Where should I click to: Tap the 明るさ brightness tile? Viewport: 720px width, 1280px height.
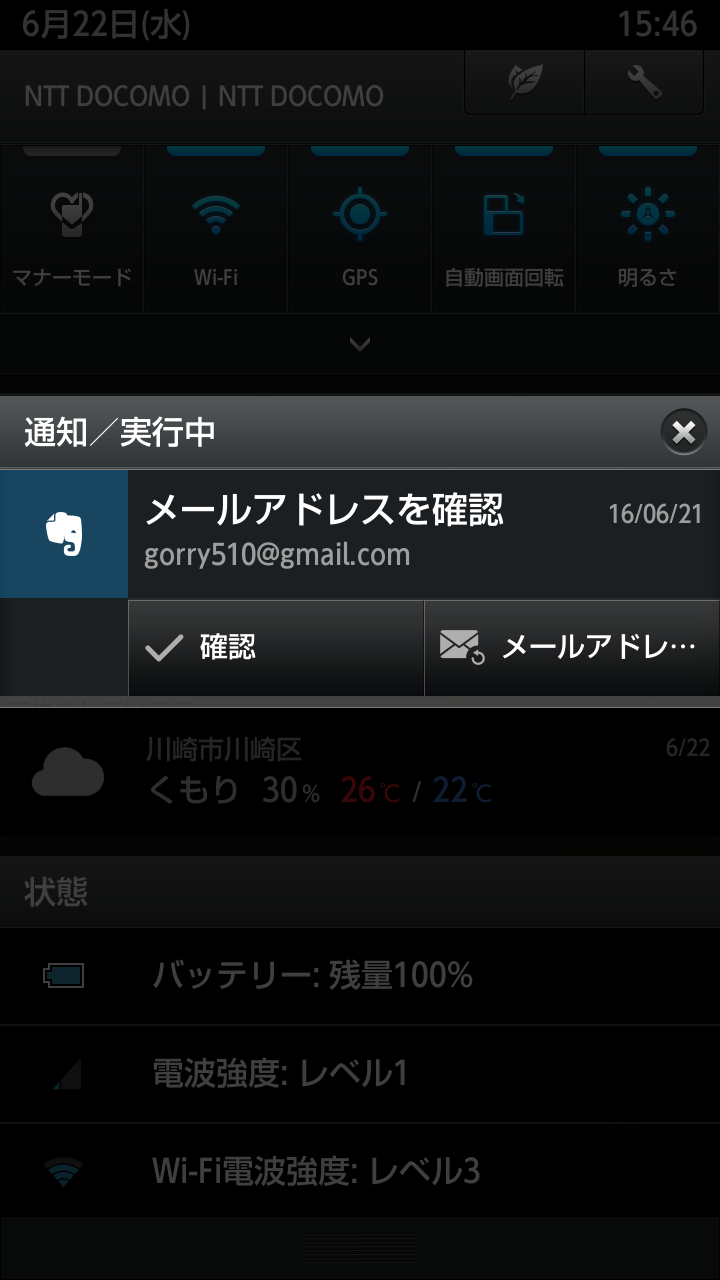[648, 230]
